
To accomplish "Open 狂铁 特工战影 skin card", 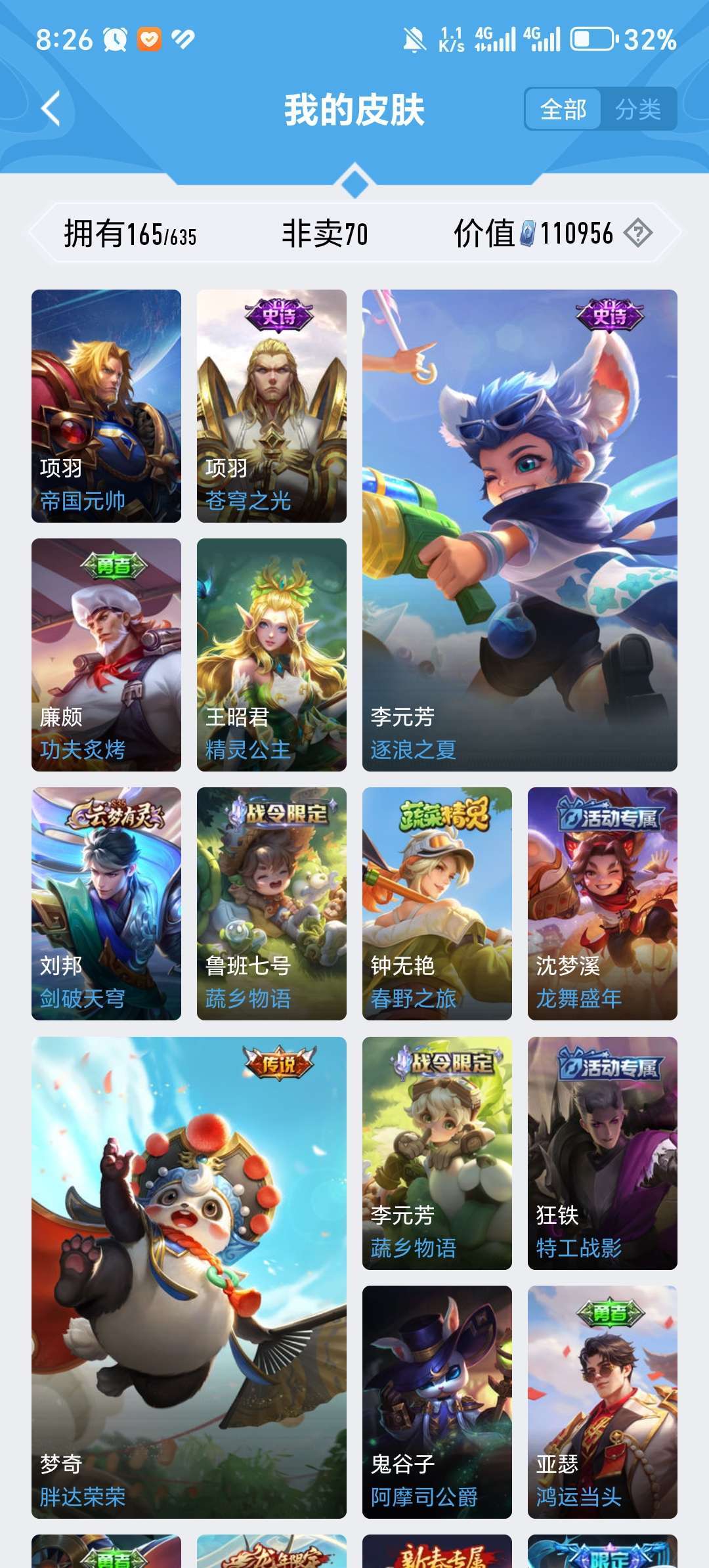I will [x=603, y=1153].
